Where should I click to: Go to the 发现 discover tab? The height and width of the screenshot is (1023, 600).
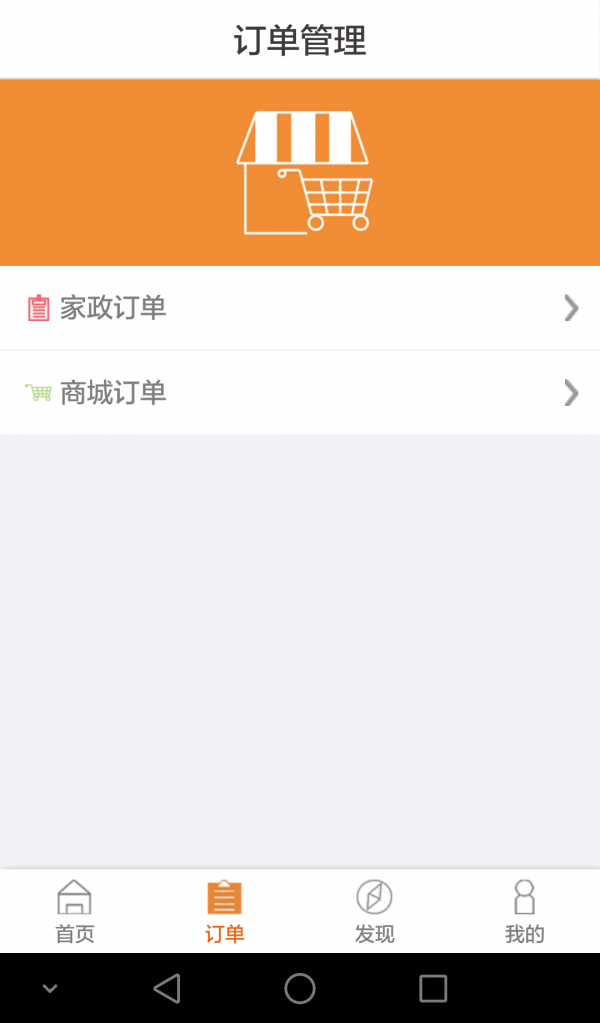tap(375, 911)
